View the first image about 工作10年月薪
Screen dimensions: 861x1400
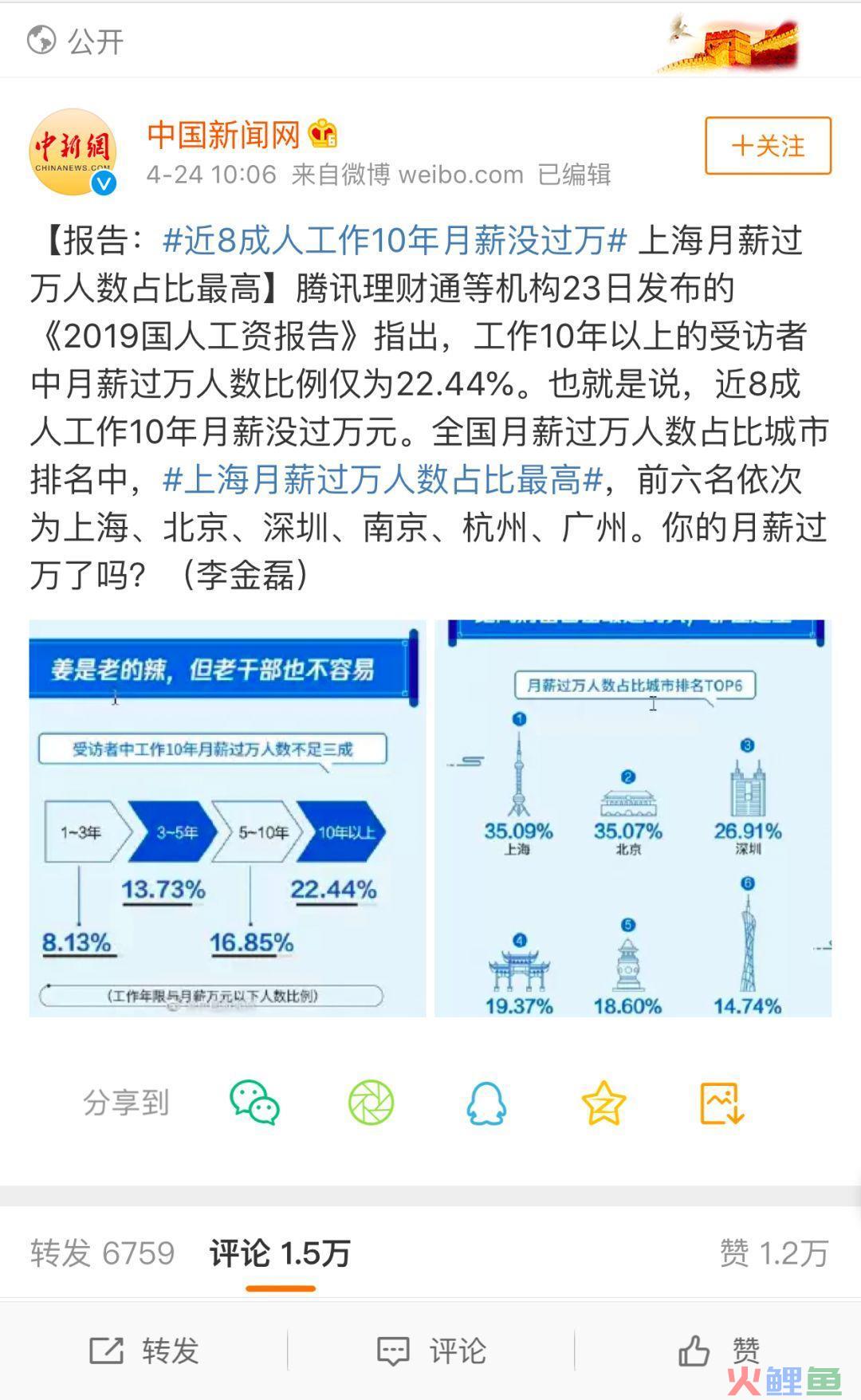coord(227,818)
